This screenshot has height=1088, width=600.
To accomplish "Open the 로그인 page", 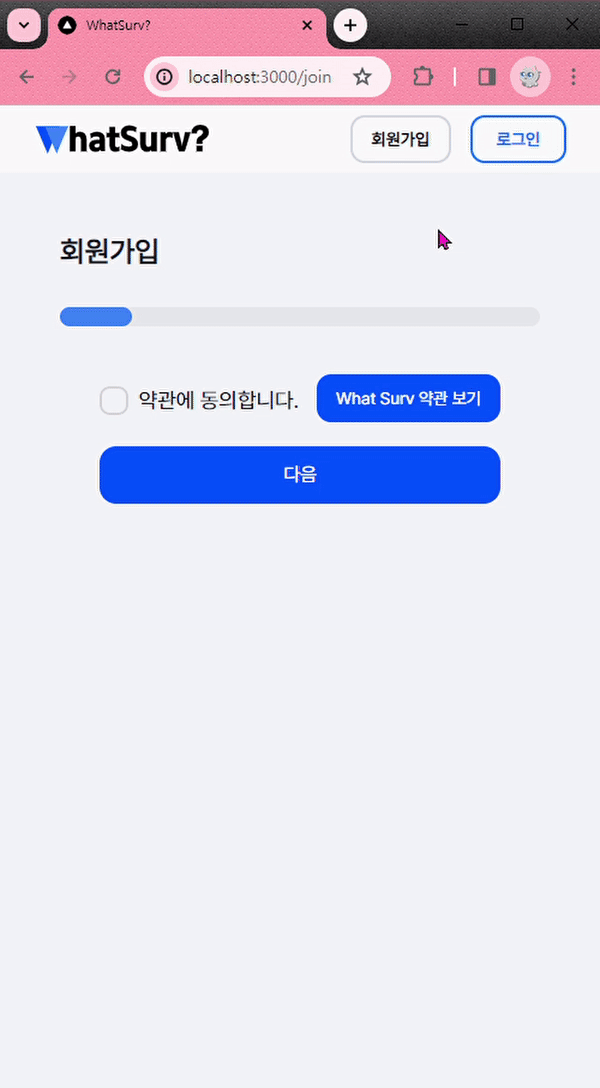I will pos(518,139).
